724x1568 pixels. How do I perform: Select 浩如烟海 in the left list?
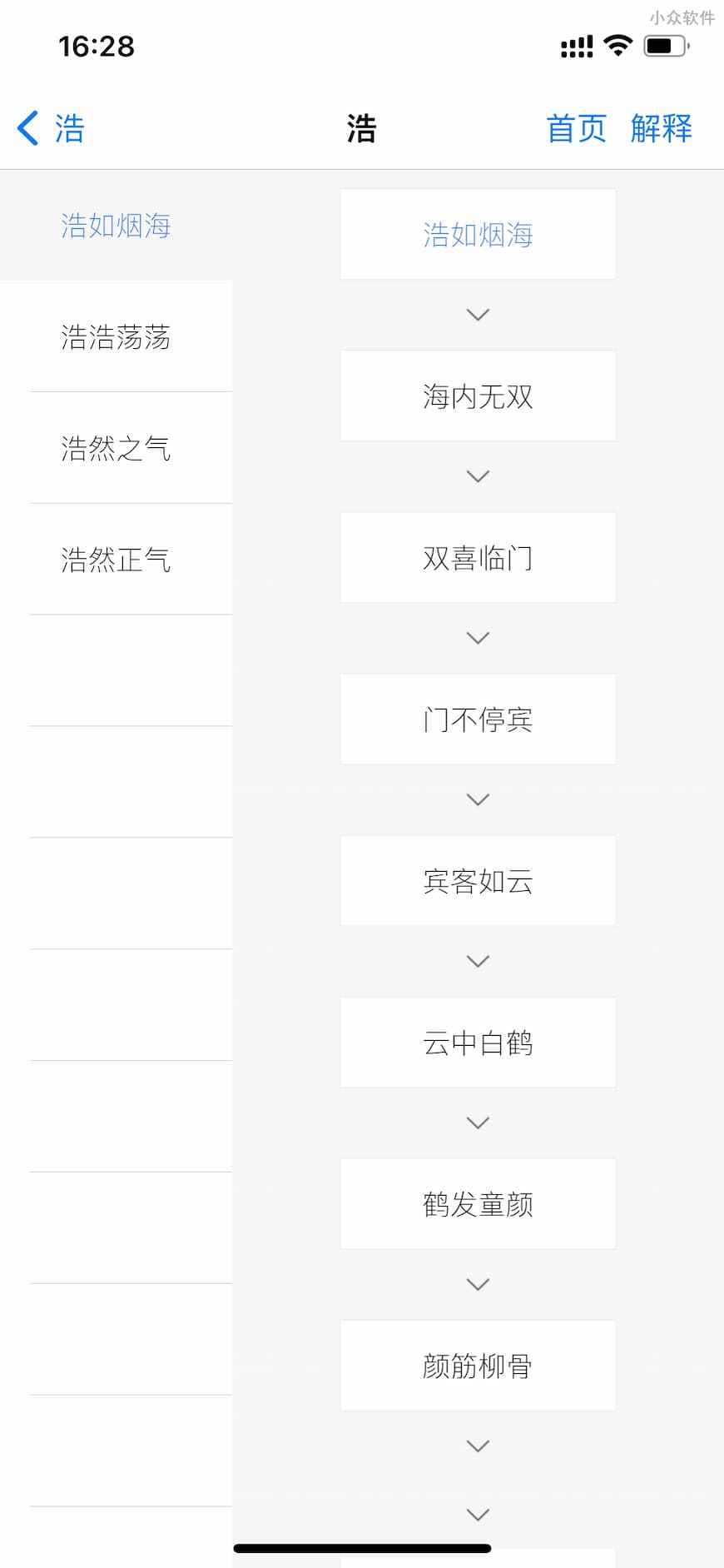116,226
